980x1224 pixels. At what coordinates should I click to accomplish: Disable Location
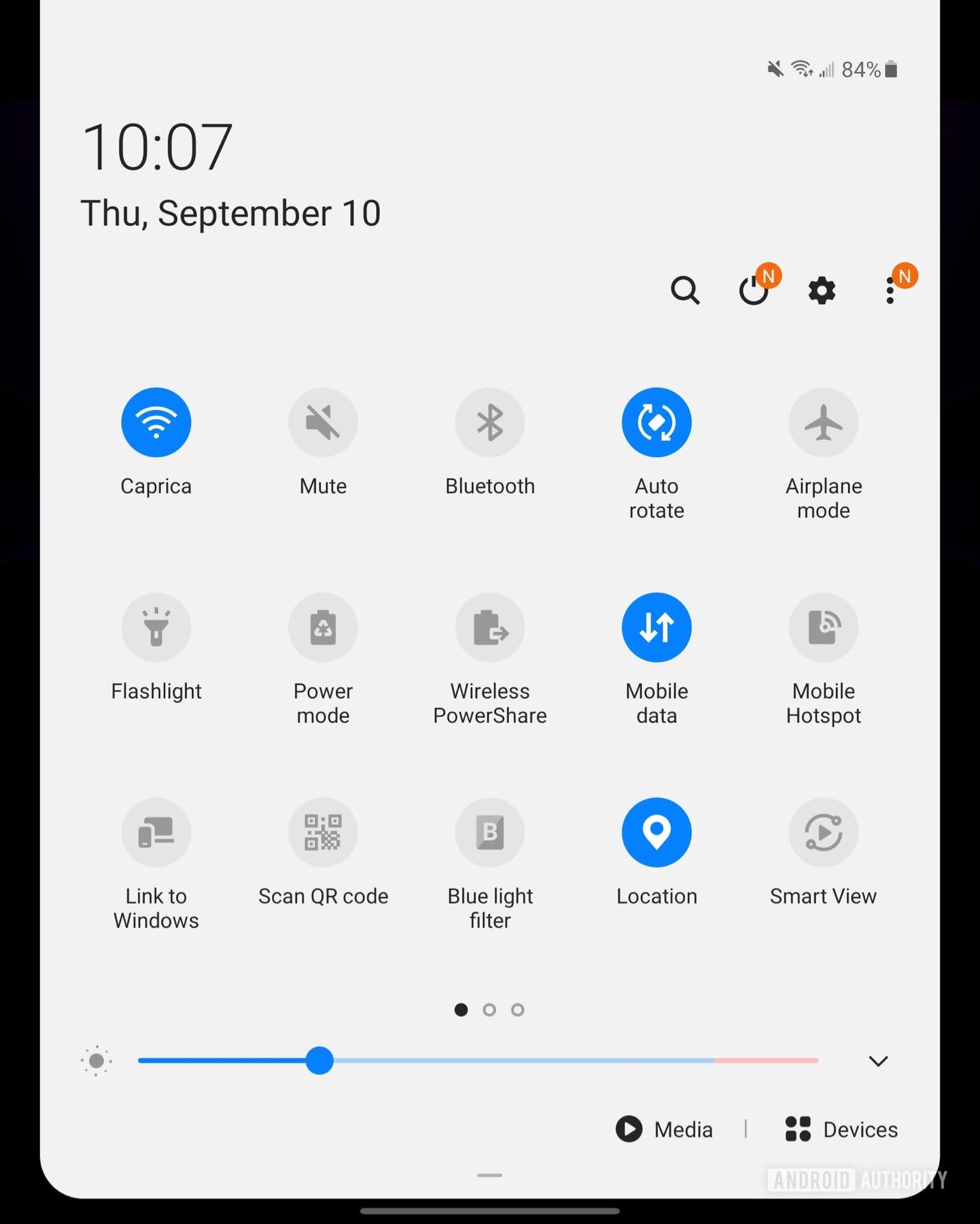(x=657, y=833)
